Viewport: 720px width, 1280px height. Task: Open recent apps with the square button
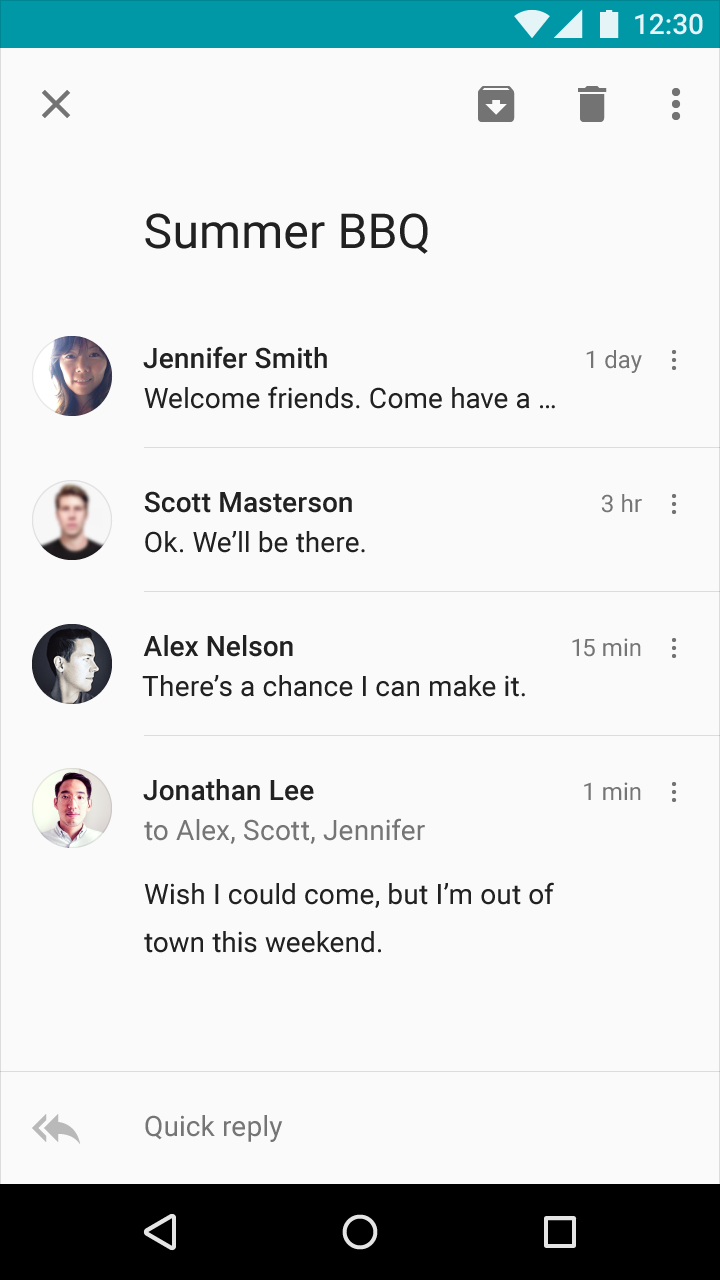[560, 1232]
